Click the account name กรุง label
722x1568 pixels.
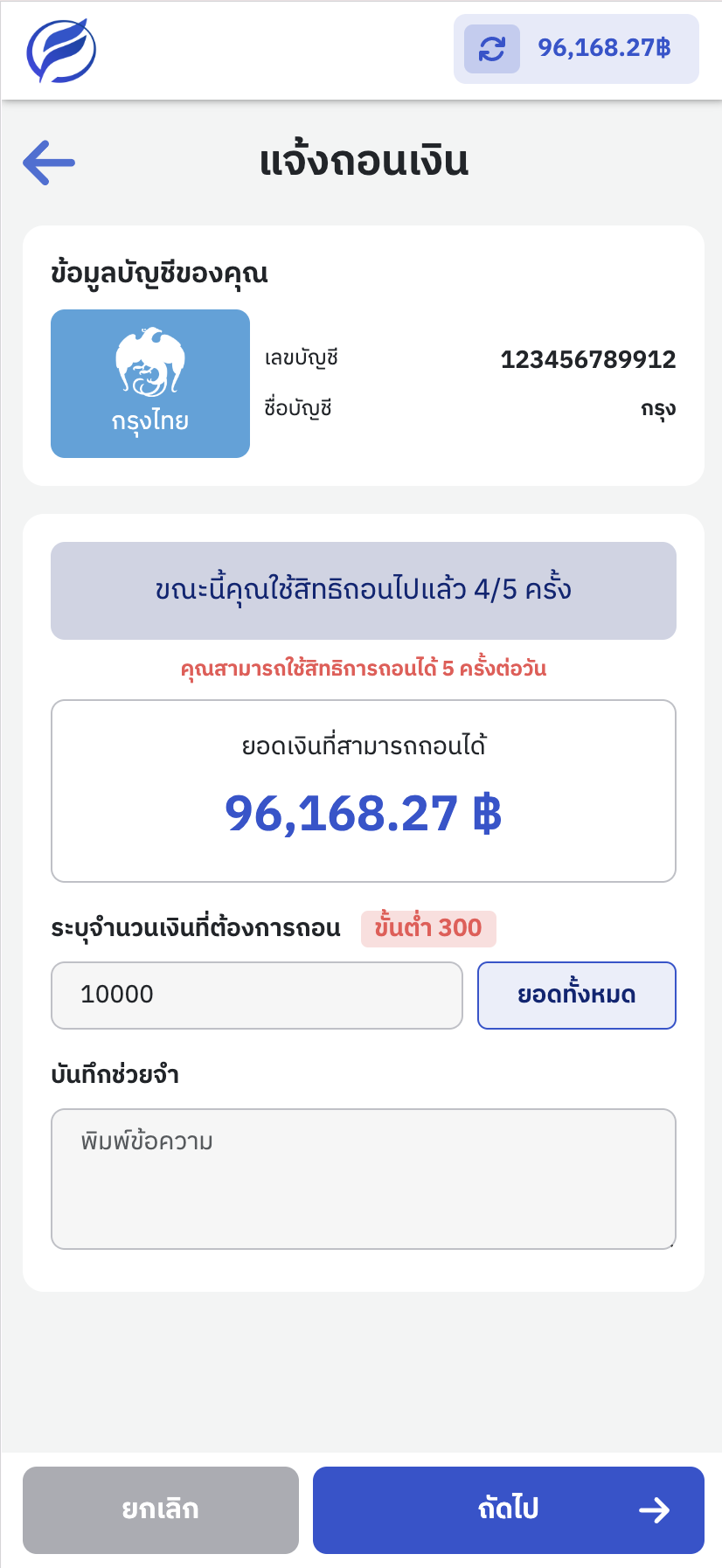pyautogui.click(x=658, y=407)
